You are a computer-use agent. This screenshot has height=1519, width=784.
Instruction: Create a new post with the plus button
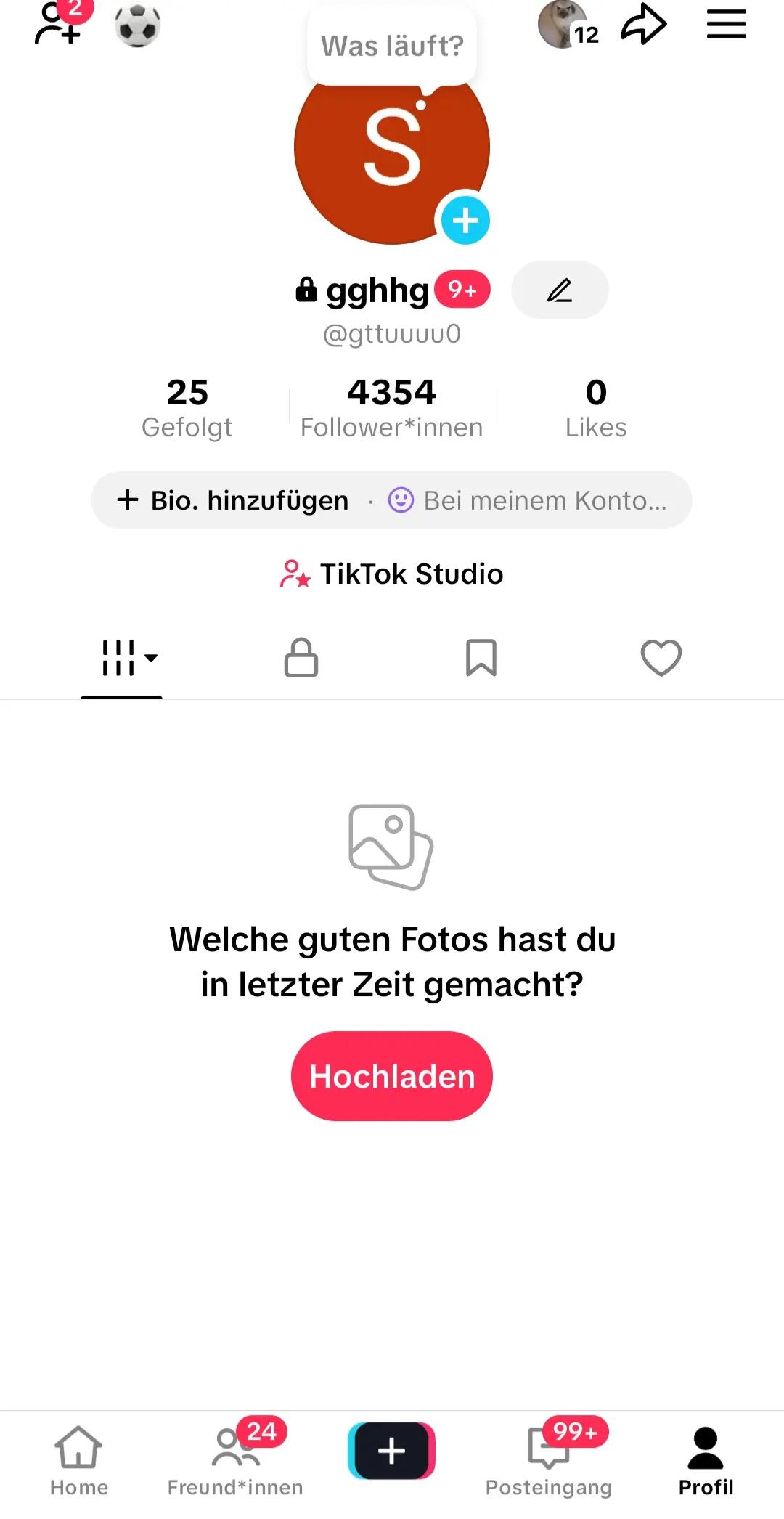[x=392, y=1451]
